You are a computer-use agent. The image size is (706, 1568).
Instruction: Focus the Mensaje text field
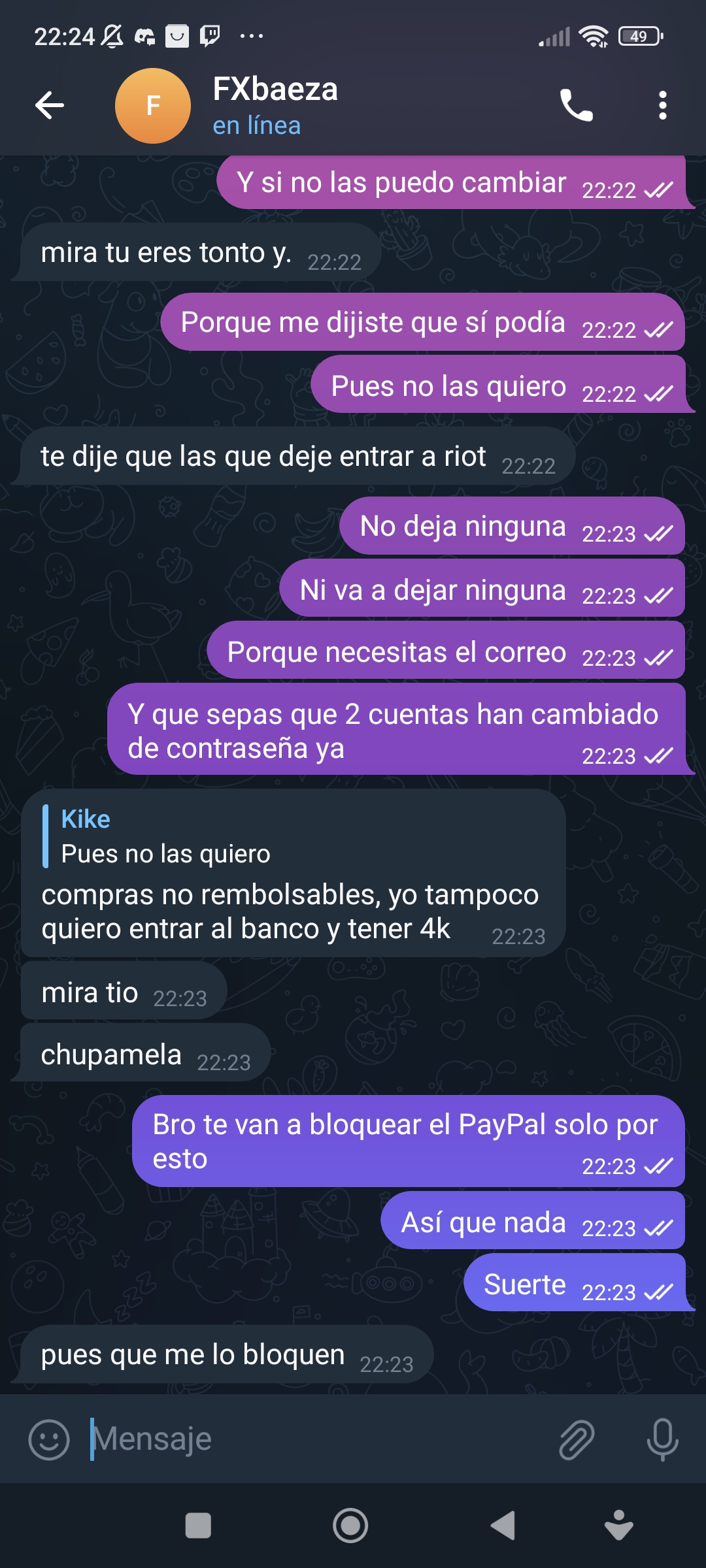click(x=314, y=1439)
